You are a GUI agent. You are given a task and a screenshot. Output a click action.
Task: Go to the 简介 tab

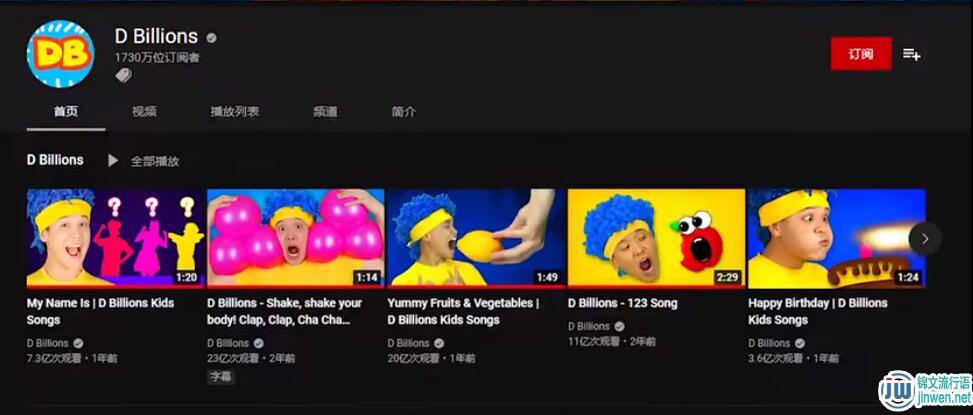tap(404, 112)
